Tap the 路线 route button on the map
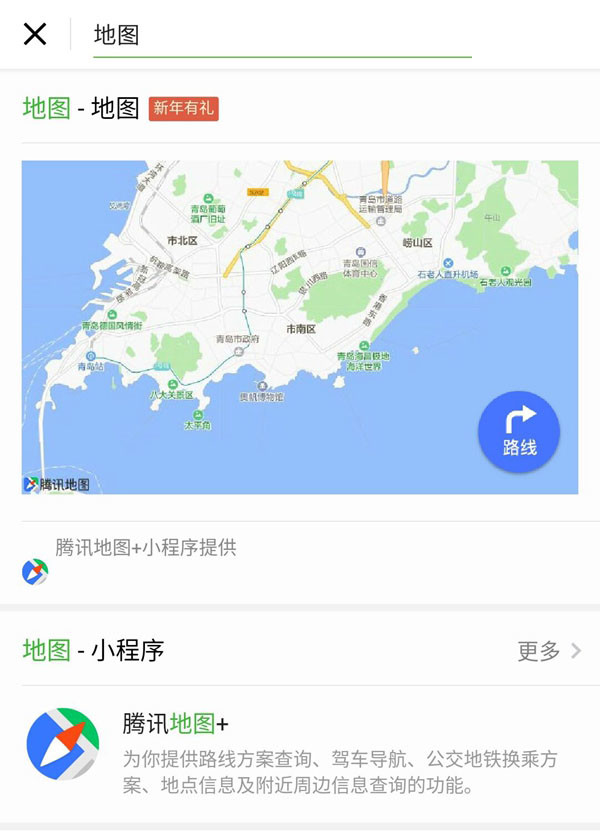The width and height of the screenshot is (600, 831). [519, 431]
